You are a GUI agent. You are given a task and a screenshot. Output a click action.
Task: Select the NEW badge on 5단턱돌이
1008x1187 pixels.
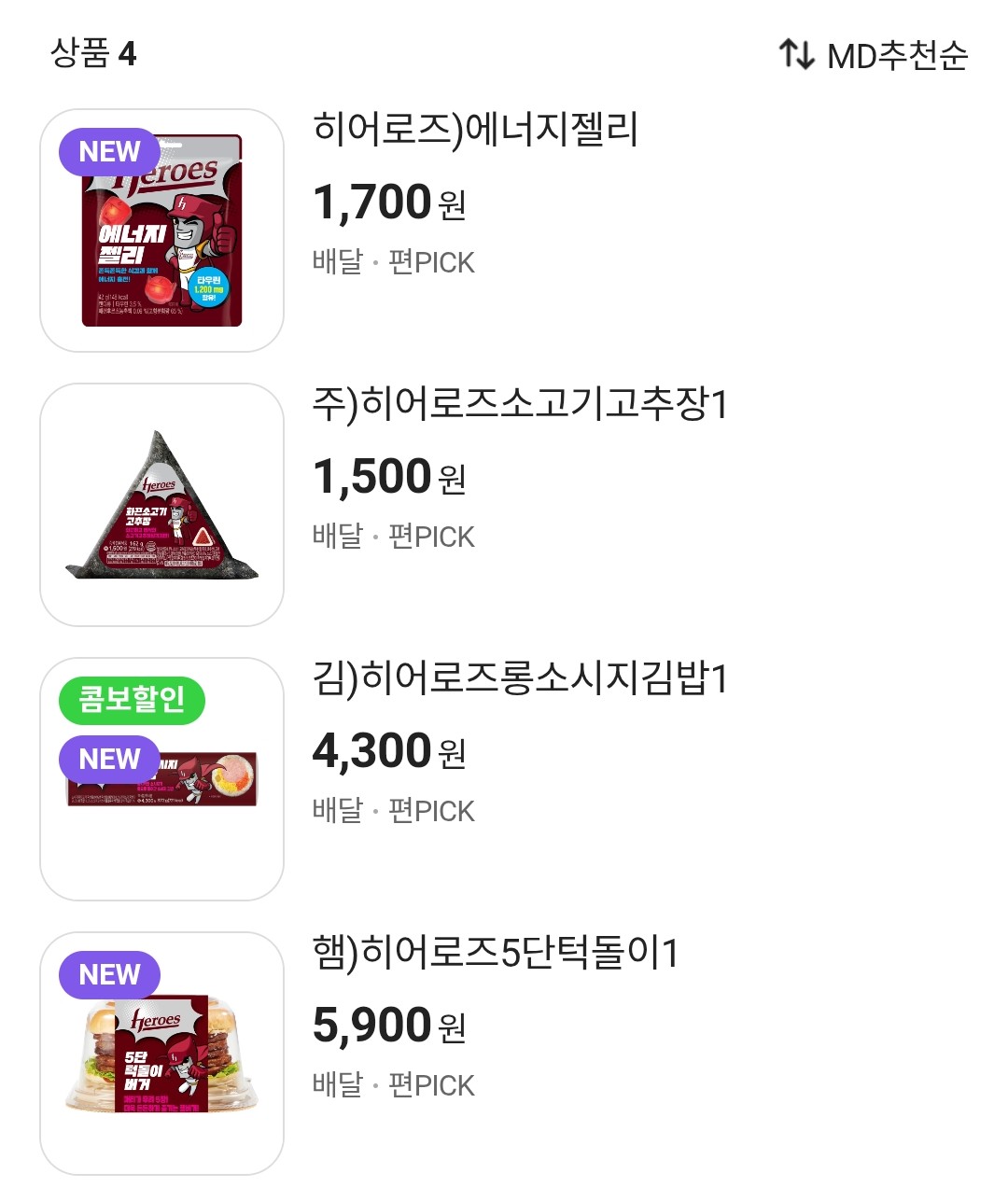point(108,975)
